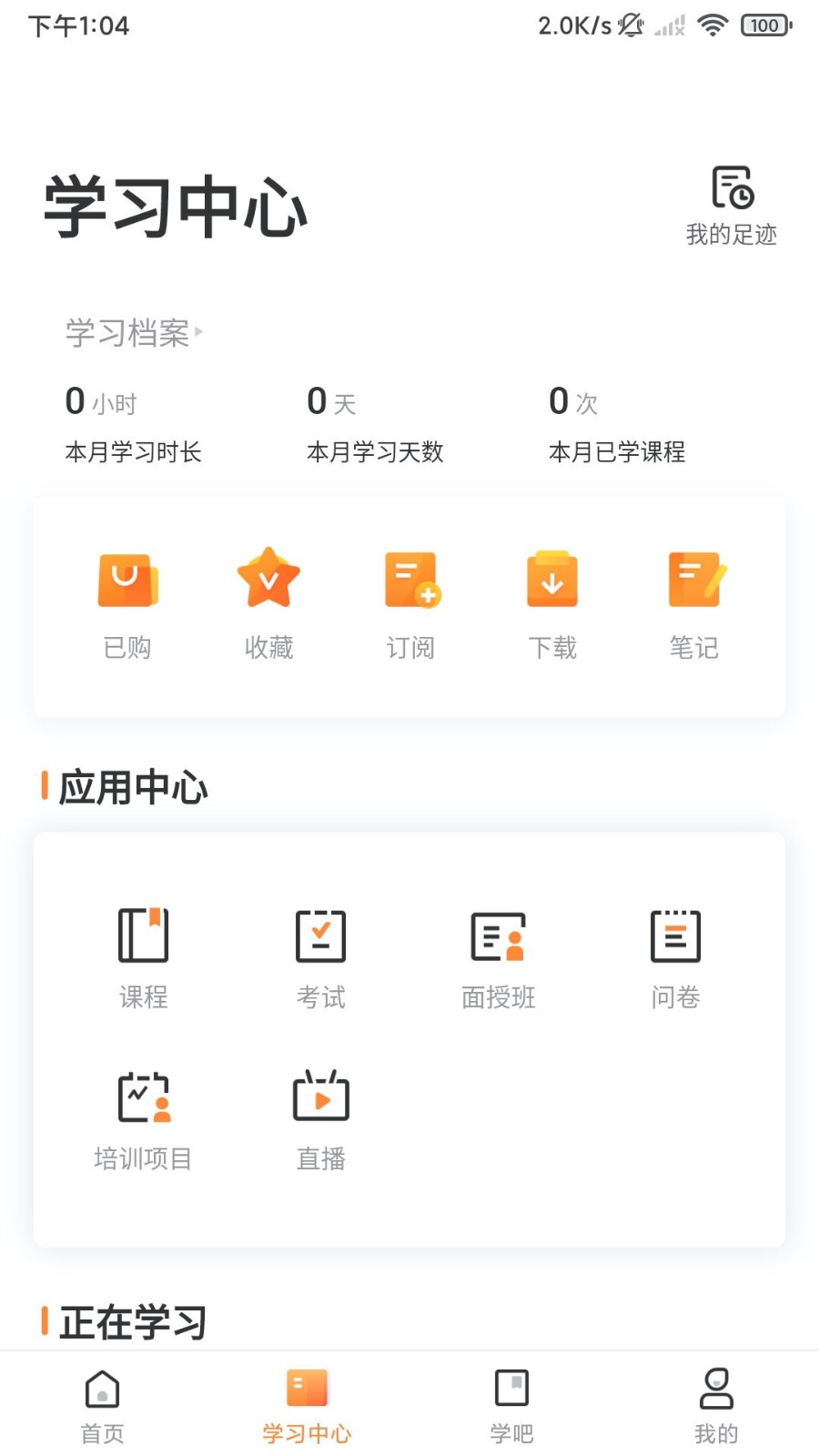Open the 考试 (exams) app
This screenshot has width=819, height=1456.
pos(320,955)
